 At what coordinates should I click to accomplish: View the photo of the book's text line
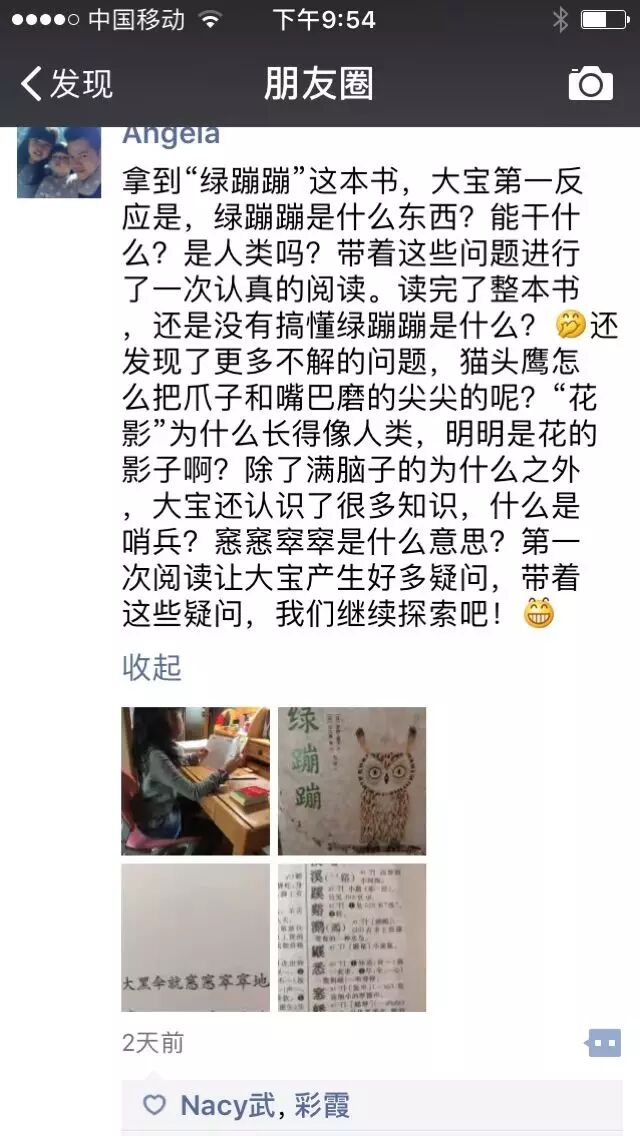pyautogui.click(x=196, y=937)
